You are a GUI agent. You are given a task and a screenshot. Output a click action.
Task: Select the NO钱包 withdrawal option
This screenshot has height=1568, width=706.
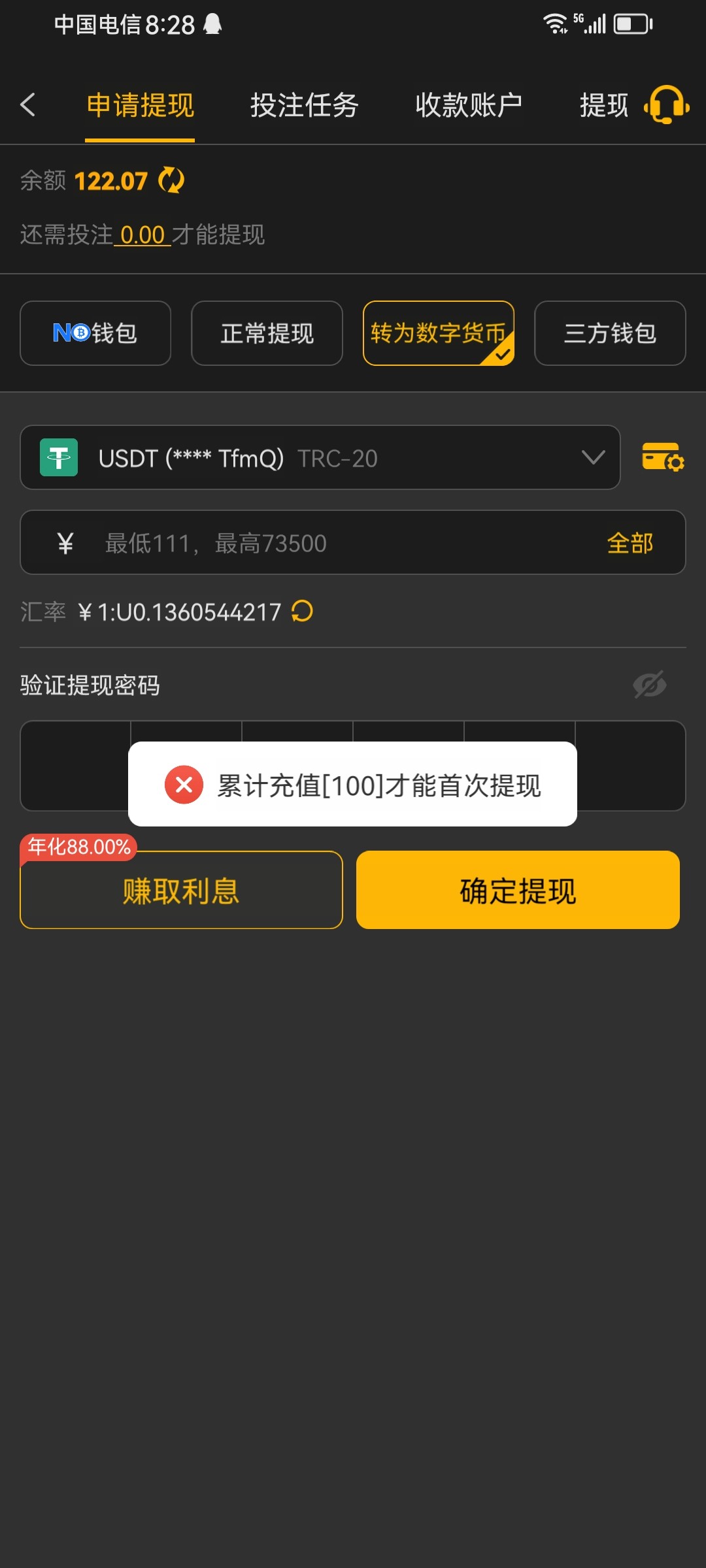click(x=95, y=333)
